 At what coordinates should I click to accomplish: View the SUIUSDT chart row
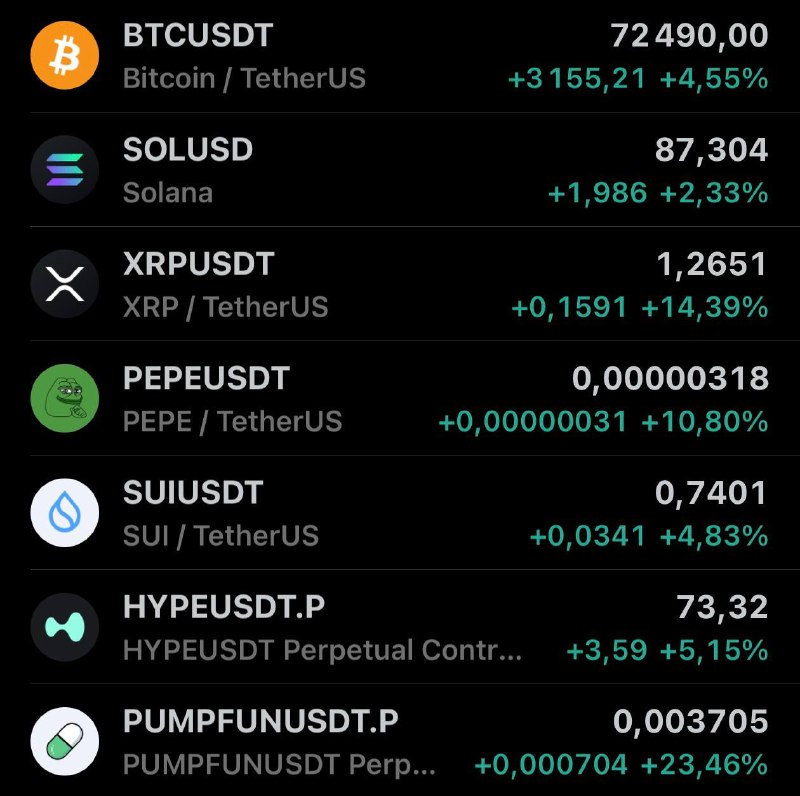pyautogui.click(x=400, y=513)
